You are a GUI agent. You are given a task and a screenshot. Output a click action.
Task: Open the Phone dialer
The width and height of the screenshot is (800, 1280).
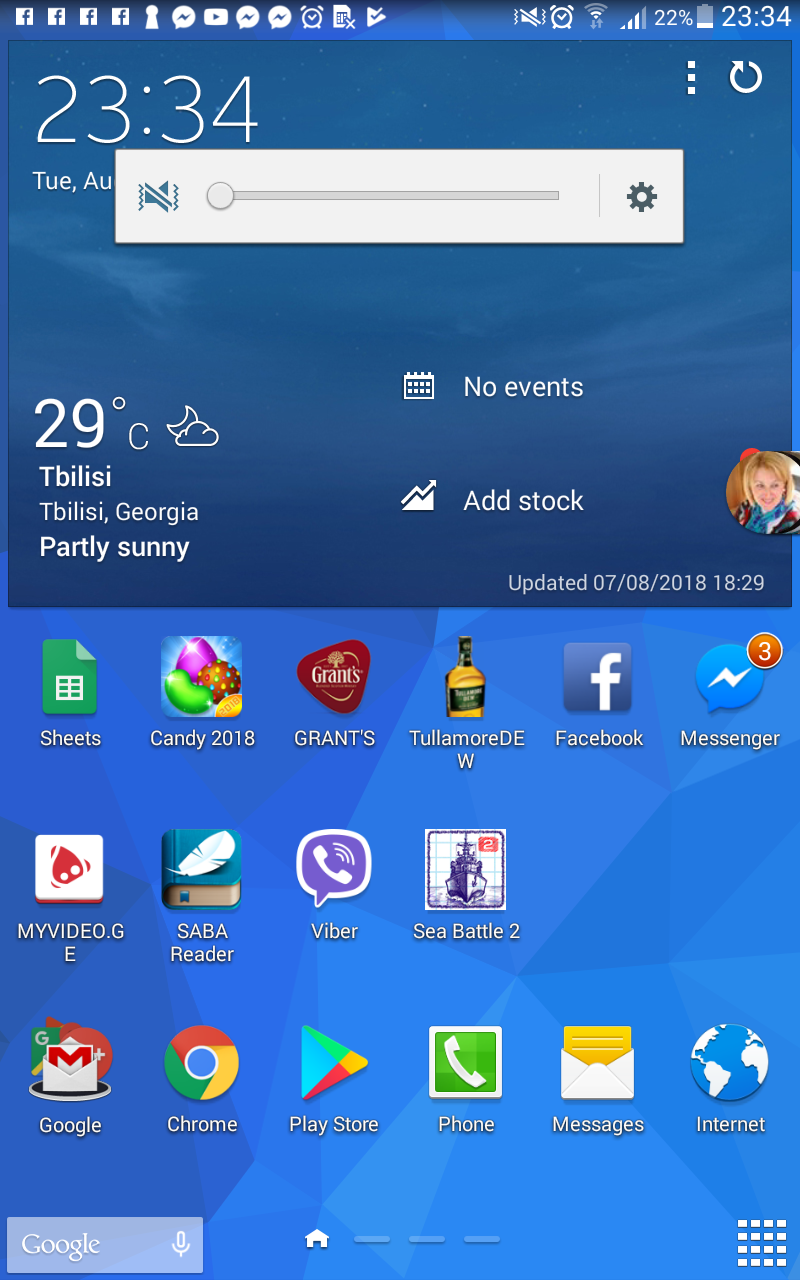click(x=466, y=1063)
